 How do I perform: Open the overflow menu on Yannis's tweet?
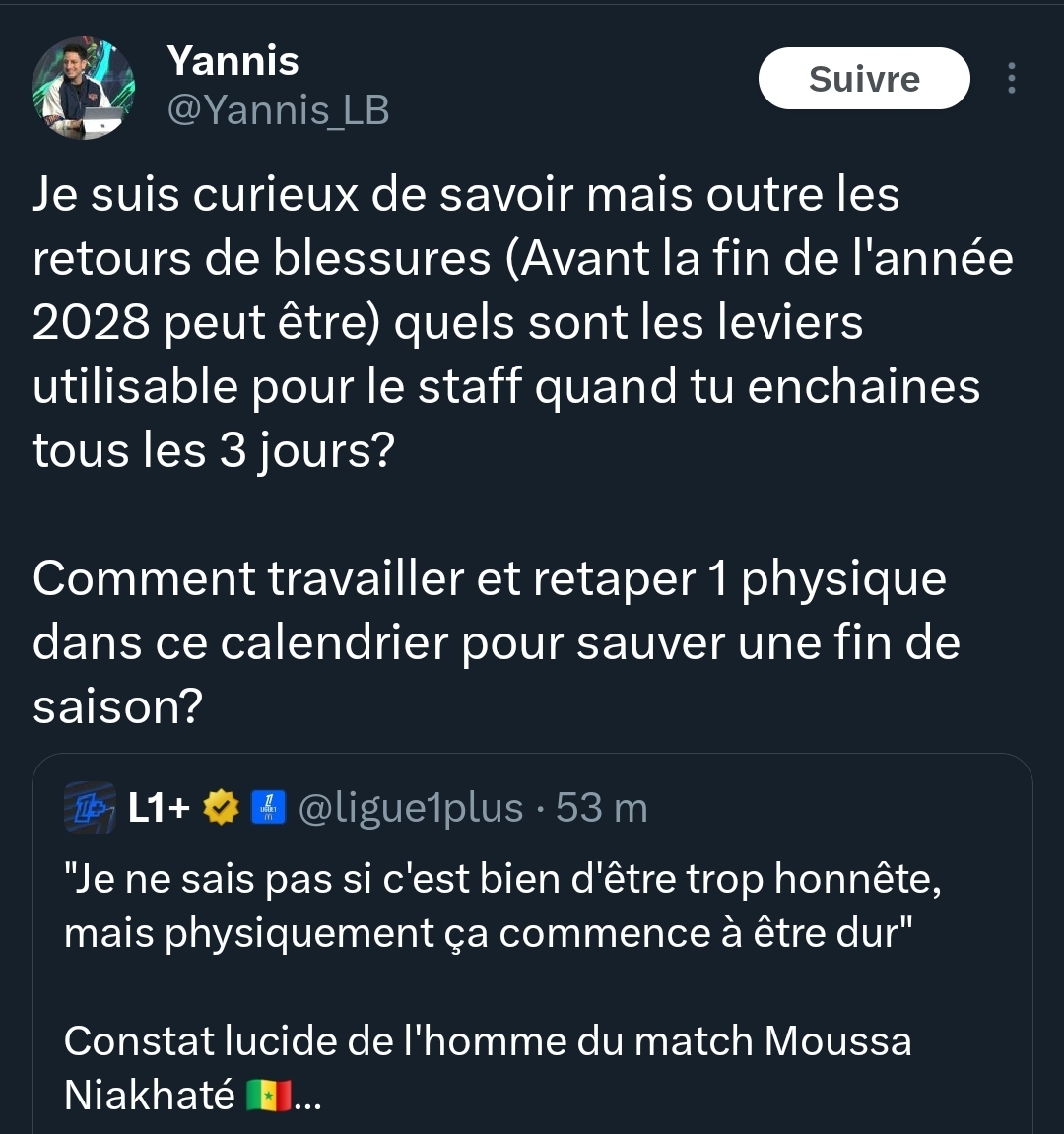[1011, 79]
